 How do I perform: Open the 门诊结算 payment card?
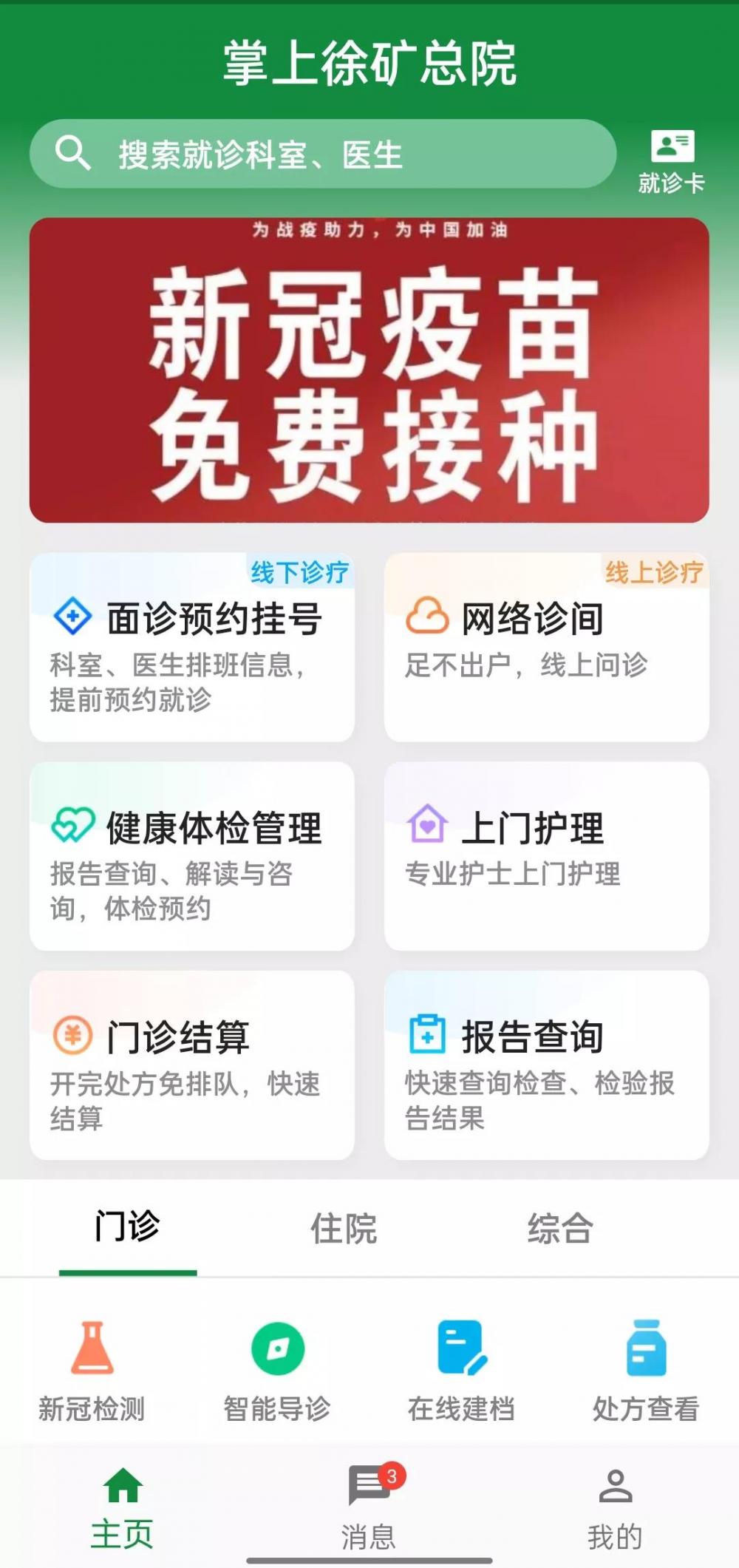(192, 1065)
